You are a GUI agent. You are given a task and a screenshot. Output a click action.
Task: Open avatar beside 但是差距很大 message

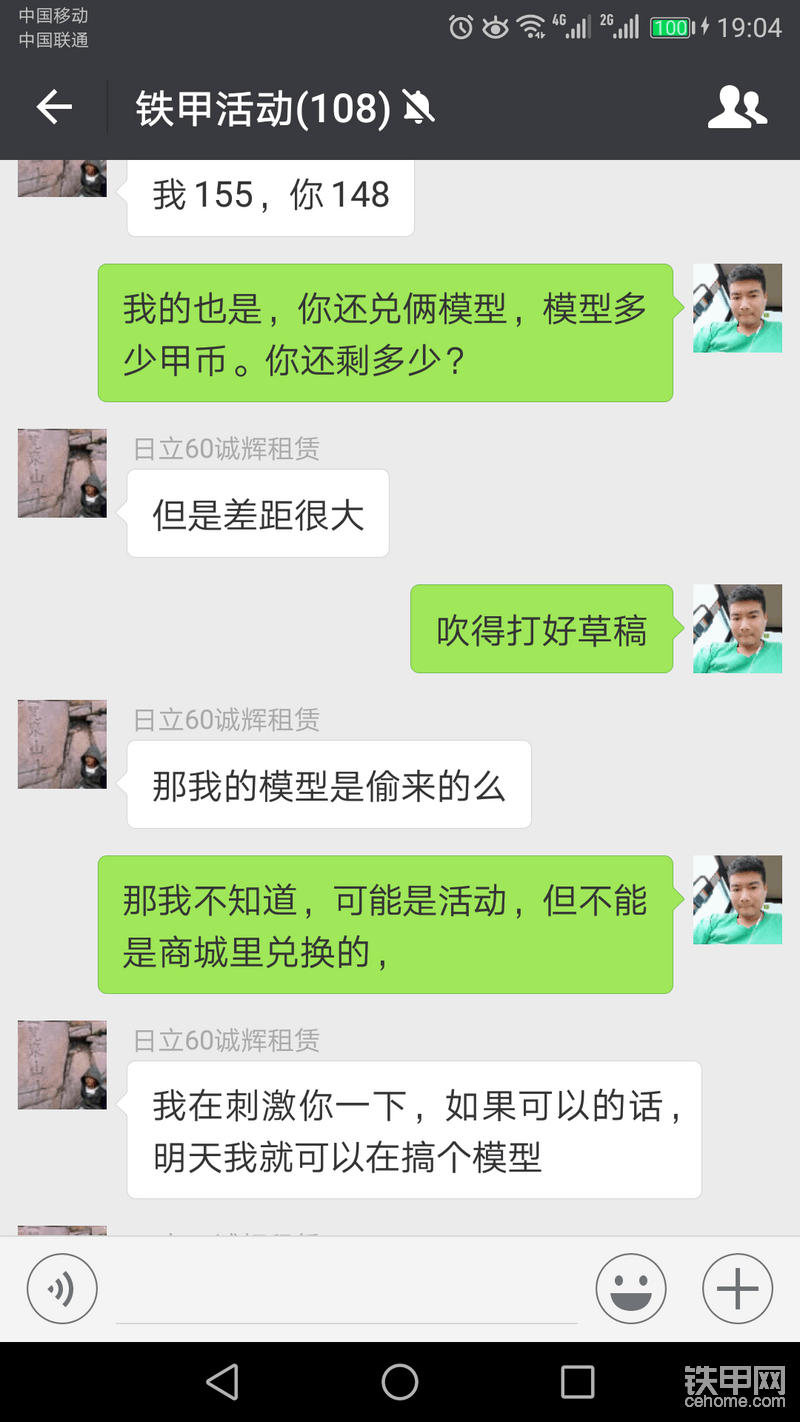coord(62,473)
